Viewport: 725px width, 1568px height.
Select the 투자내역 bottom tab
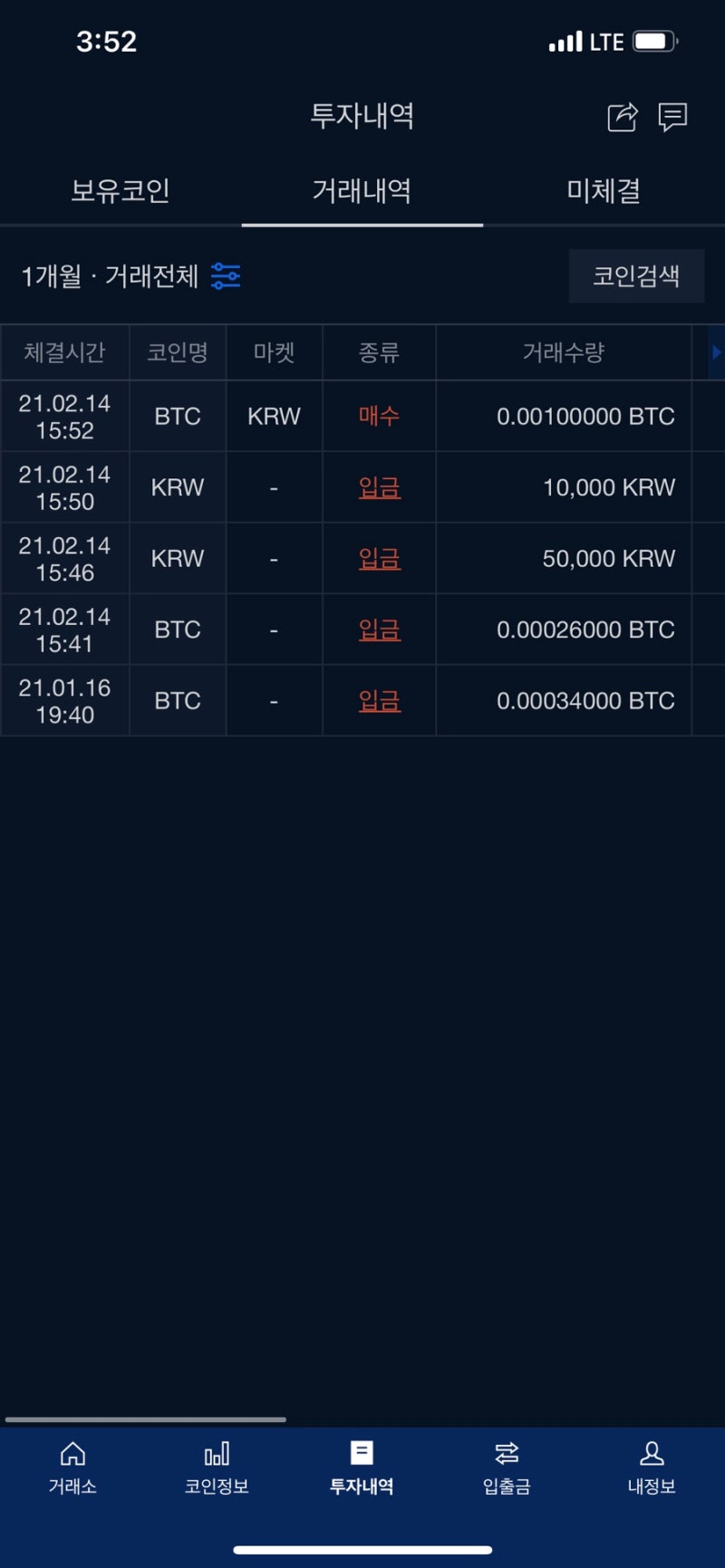pyautogui.click(x=362, y=1467)
